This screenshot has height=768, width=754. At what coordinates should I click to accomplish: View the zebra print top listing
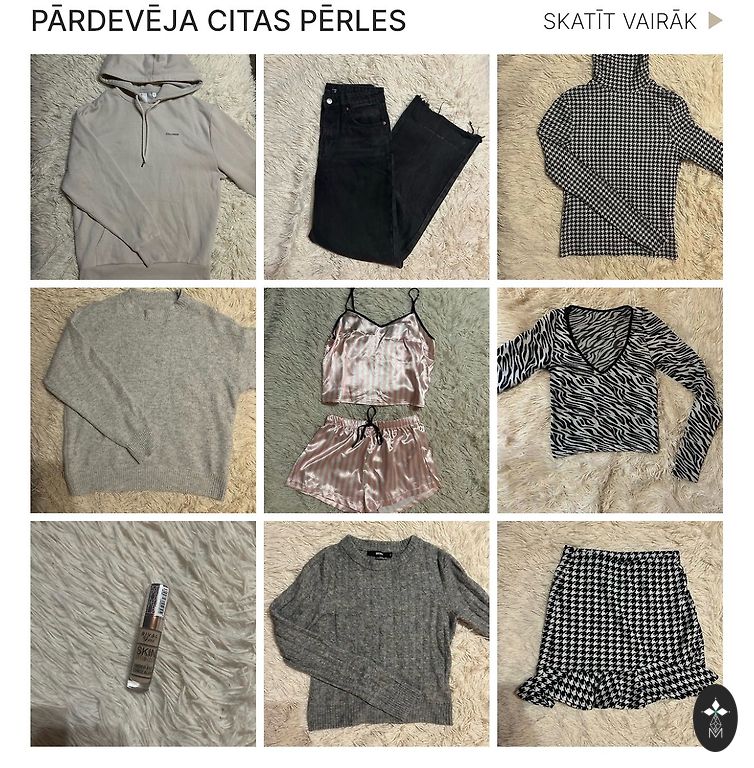click(x=610, y=400)
